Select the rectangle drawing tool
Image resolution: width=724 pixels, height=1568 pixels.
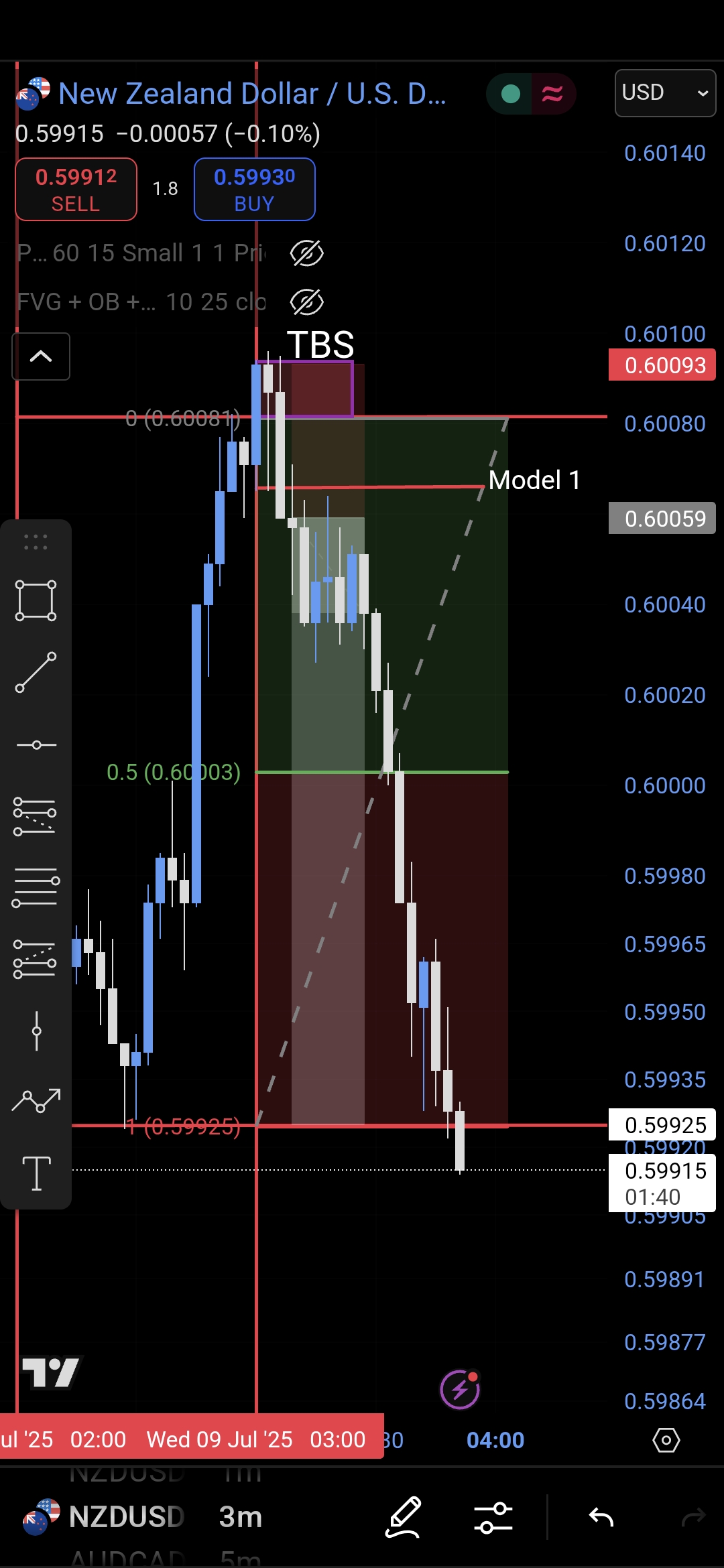pos(36,600)
